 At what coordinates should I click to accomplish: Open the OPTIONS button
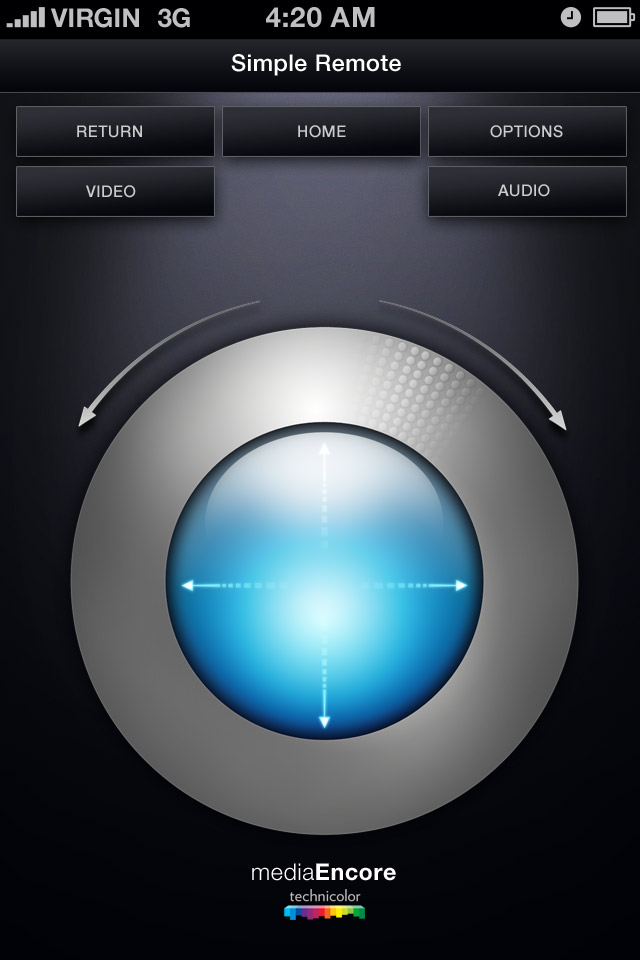527,131
